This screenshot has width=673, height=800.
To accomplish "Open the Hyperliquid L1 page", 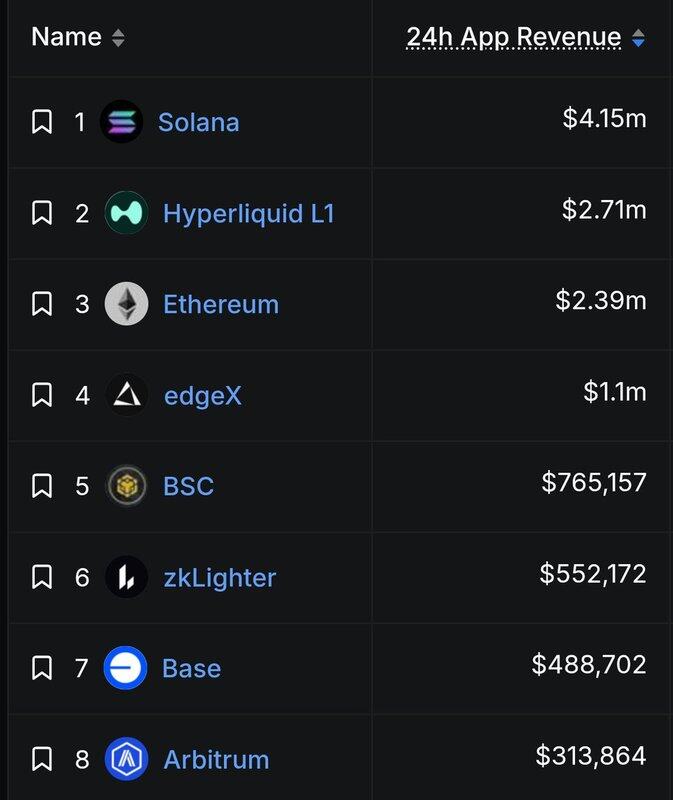I will click(x=248, y=213).
